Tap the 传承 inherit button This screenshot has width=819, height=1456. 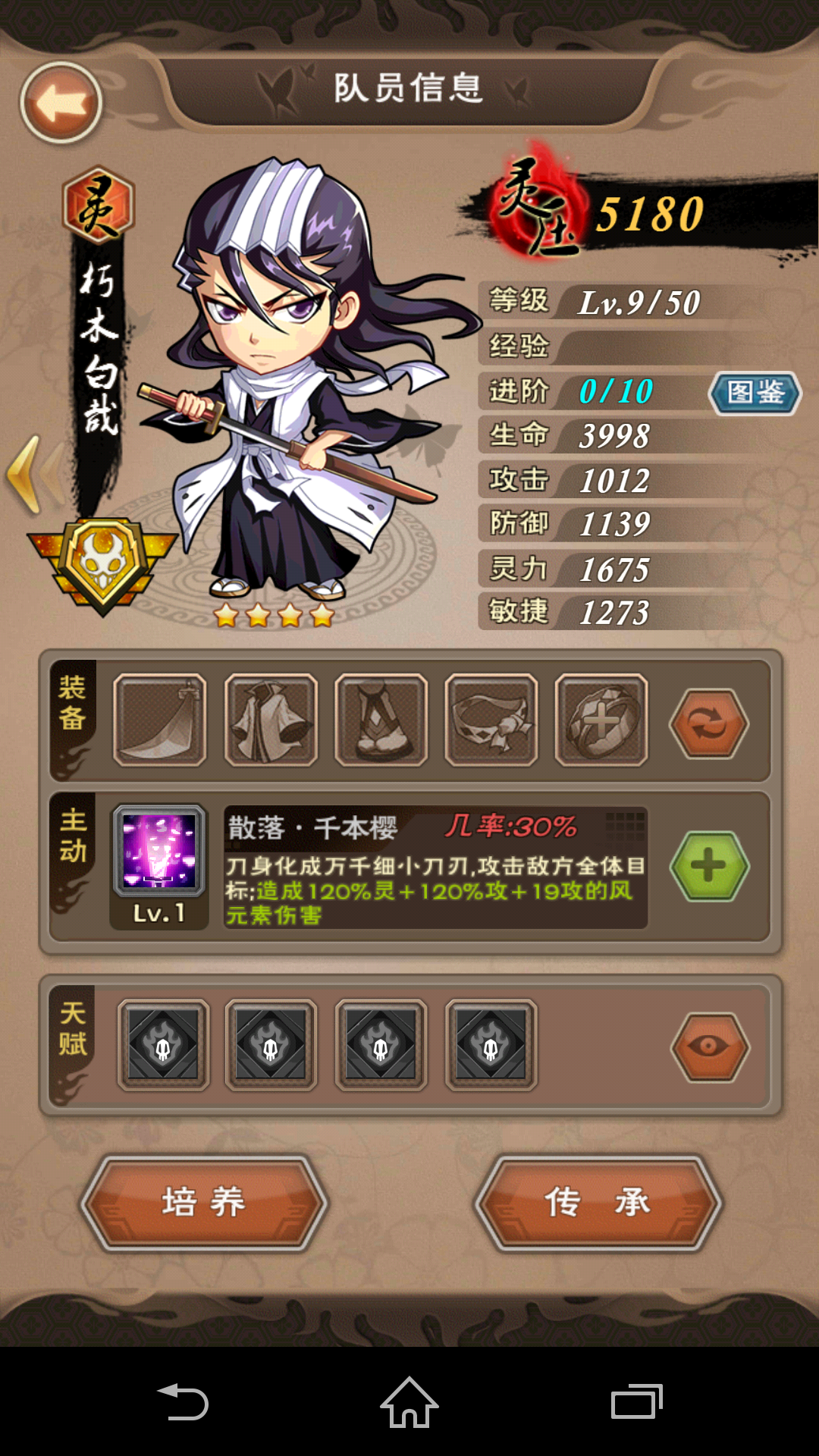point(598,1202)
